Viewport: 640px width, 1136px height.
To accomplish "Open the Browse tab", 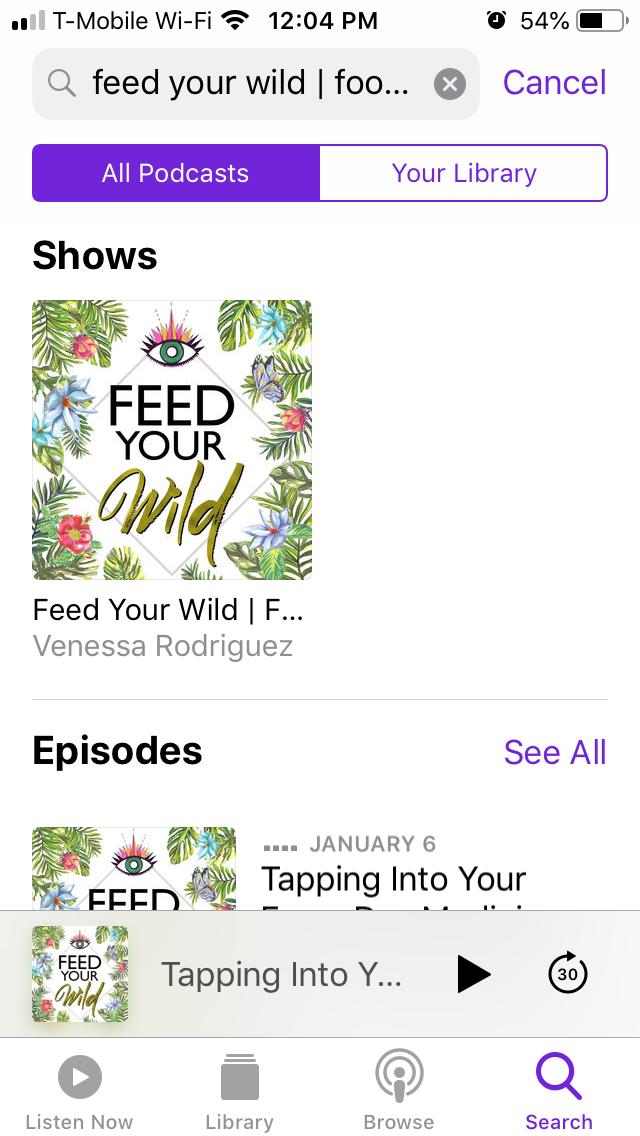I will [x=399, y=1090].
